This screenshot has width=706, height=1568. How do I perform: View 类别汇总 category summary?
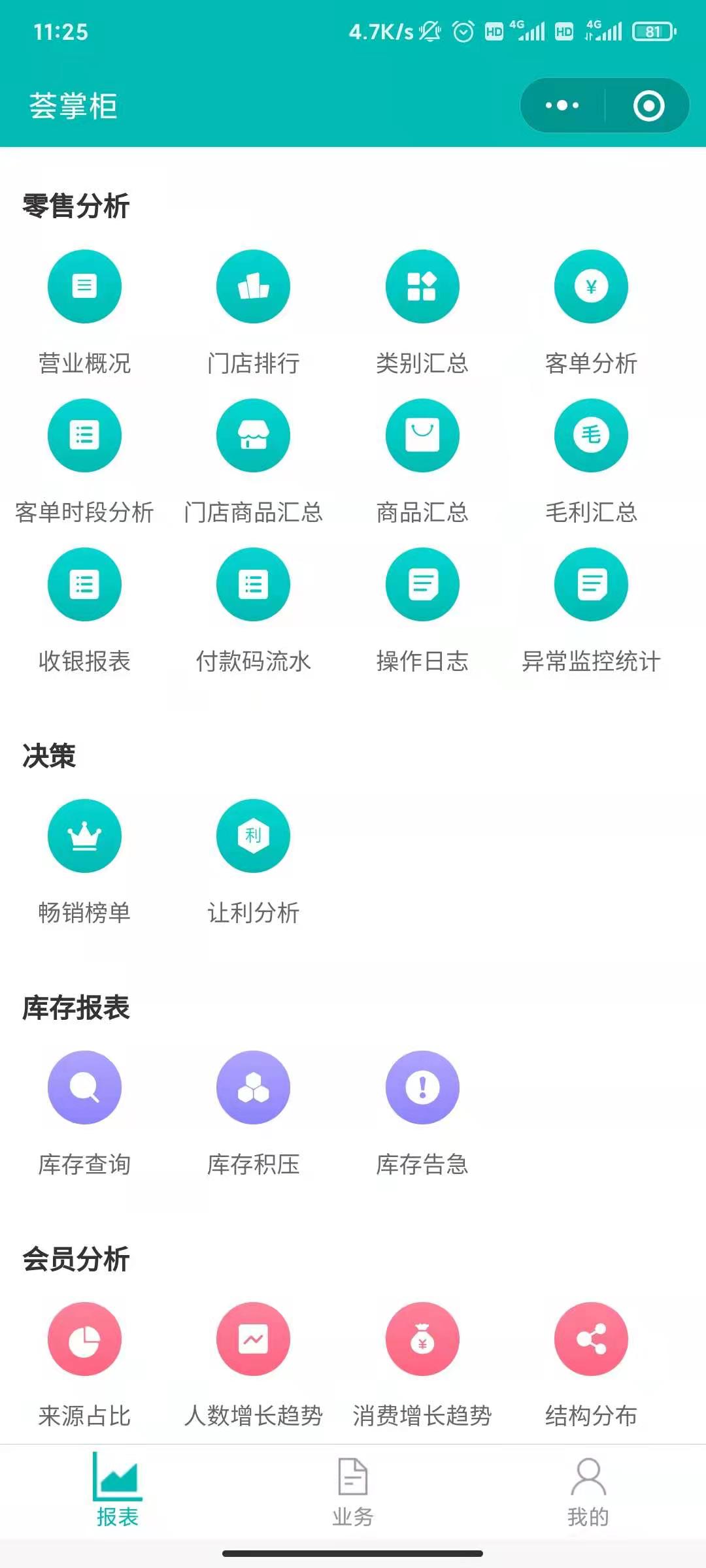[422, 307]
